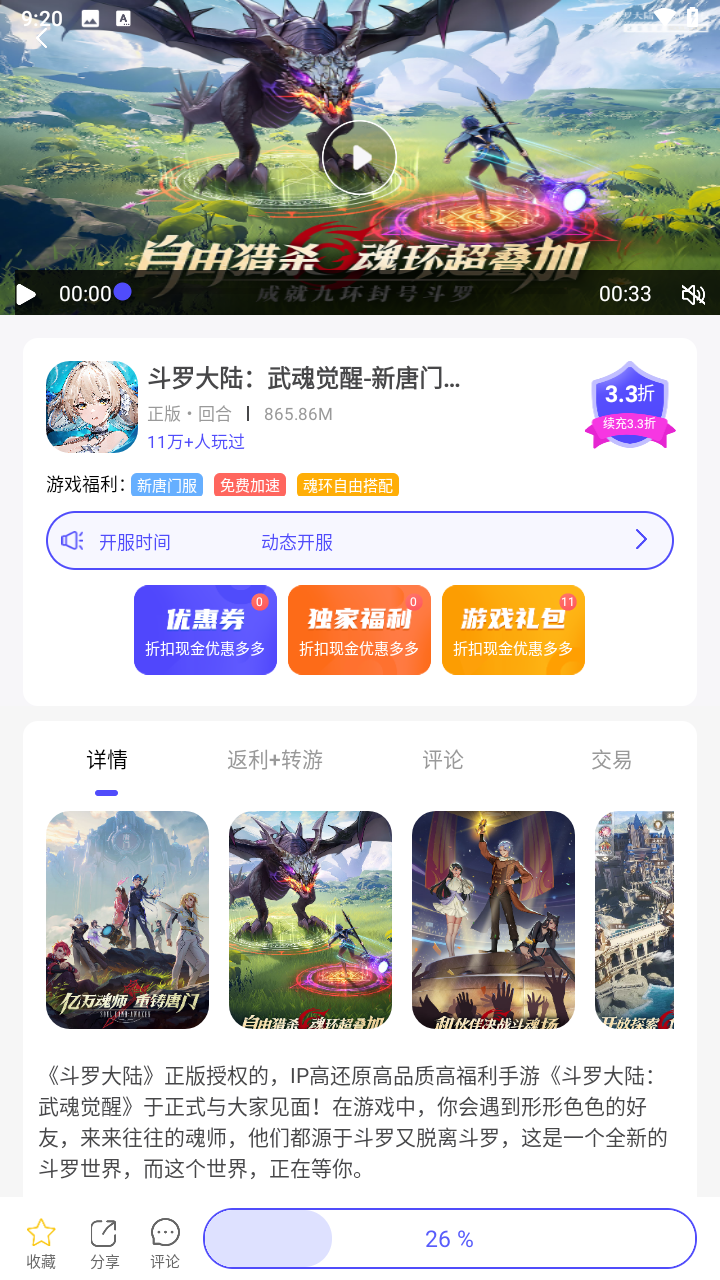Add the game to 收藏 favorites
Image resolution: width=720 pixels, height=1280 pixels.
[41, 1243]
